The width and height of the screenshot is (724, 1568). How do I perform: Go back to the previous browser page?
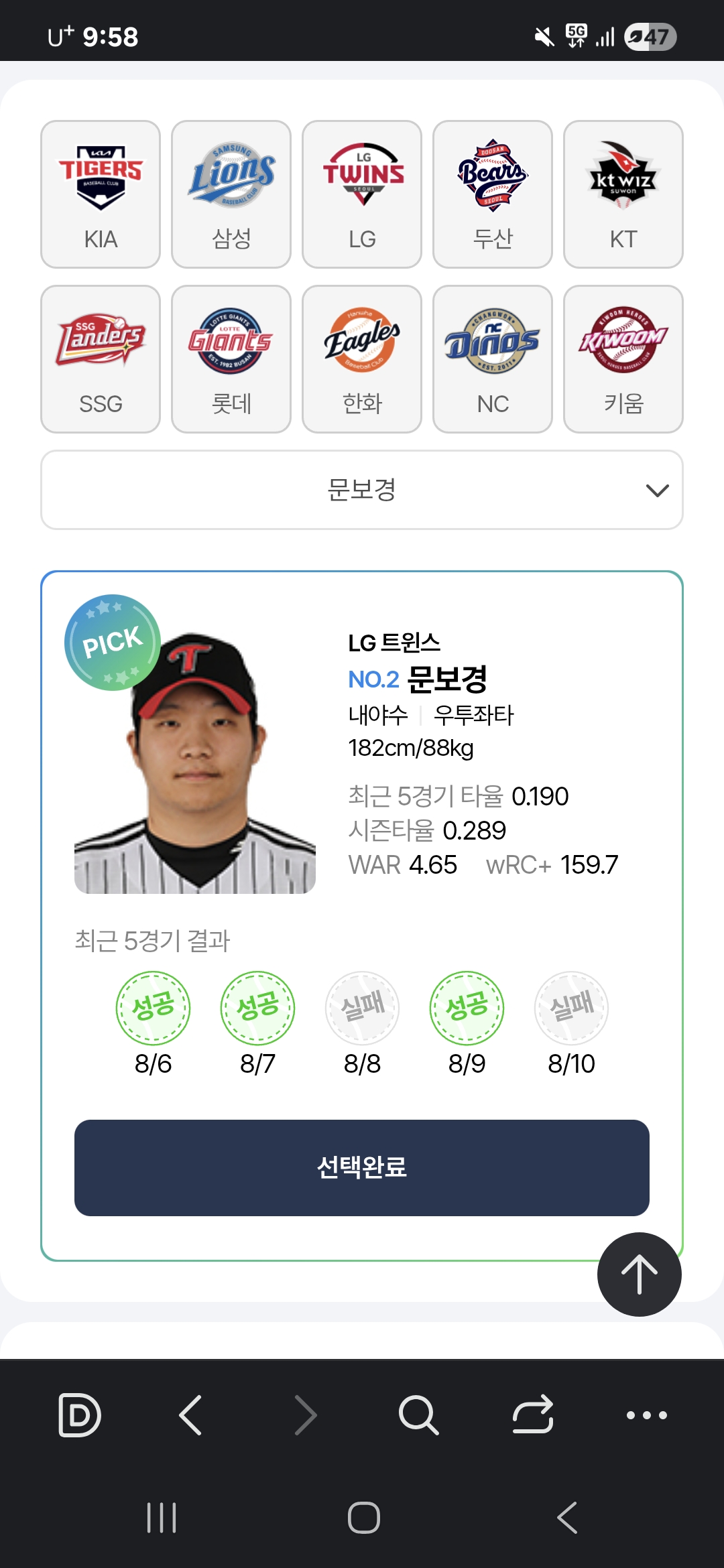(192, 1415)
